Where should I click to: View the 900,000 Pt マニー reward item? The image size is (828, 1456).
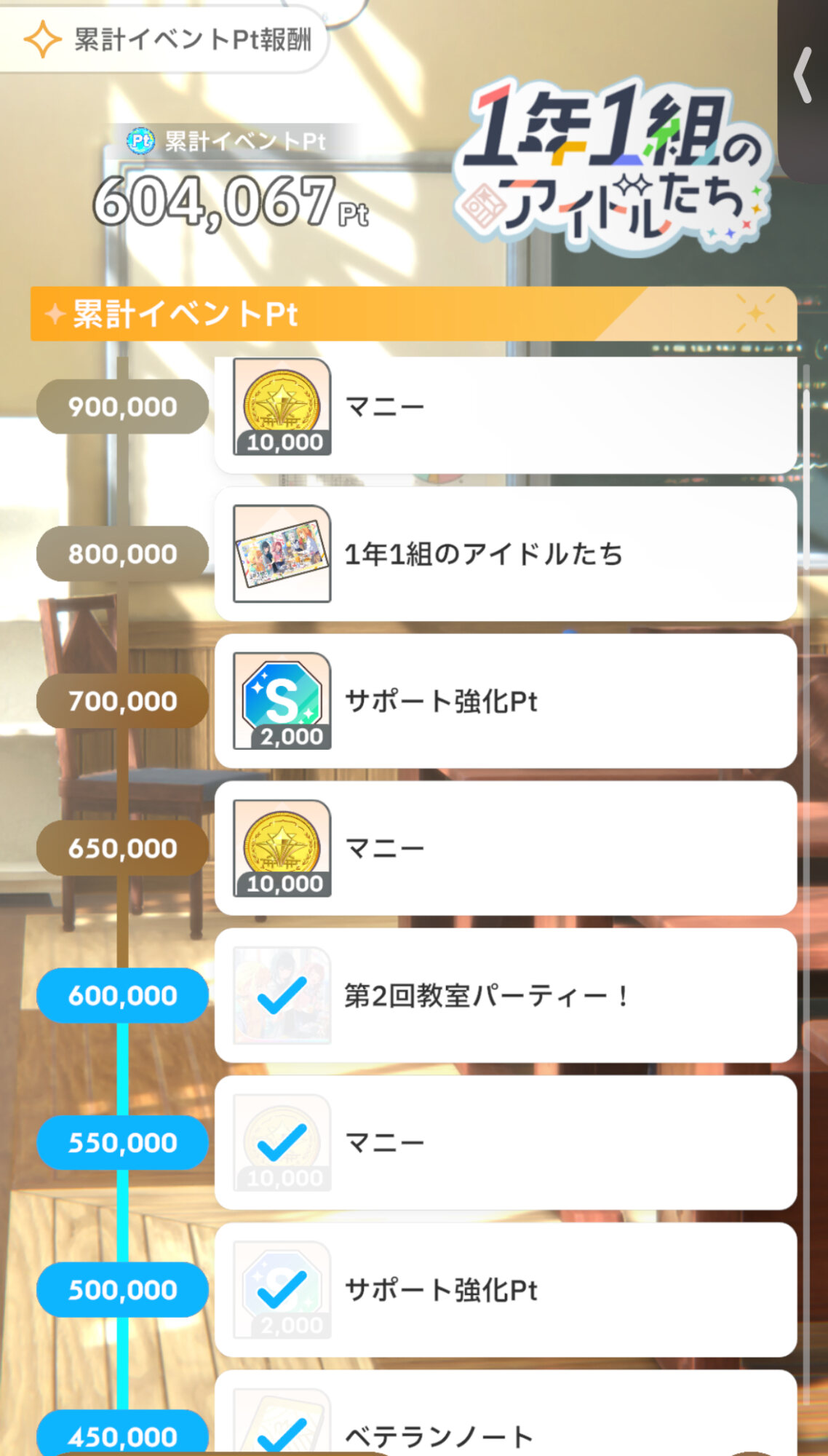[x=505, y=408]
